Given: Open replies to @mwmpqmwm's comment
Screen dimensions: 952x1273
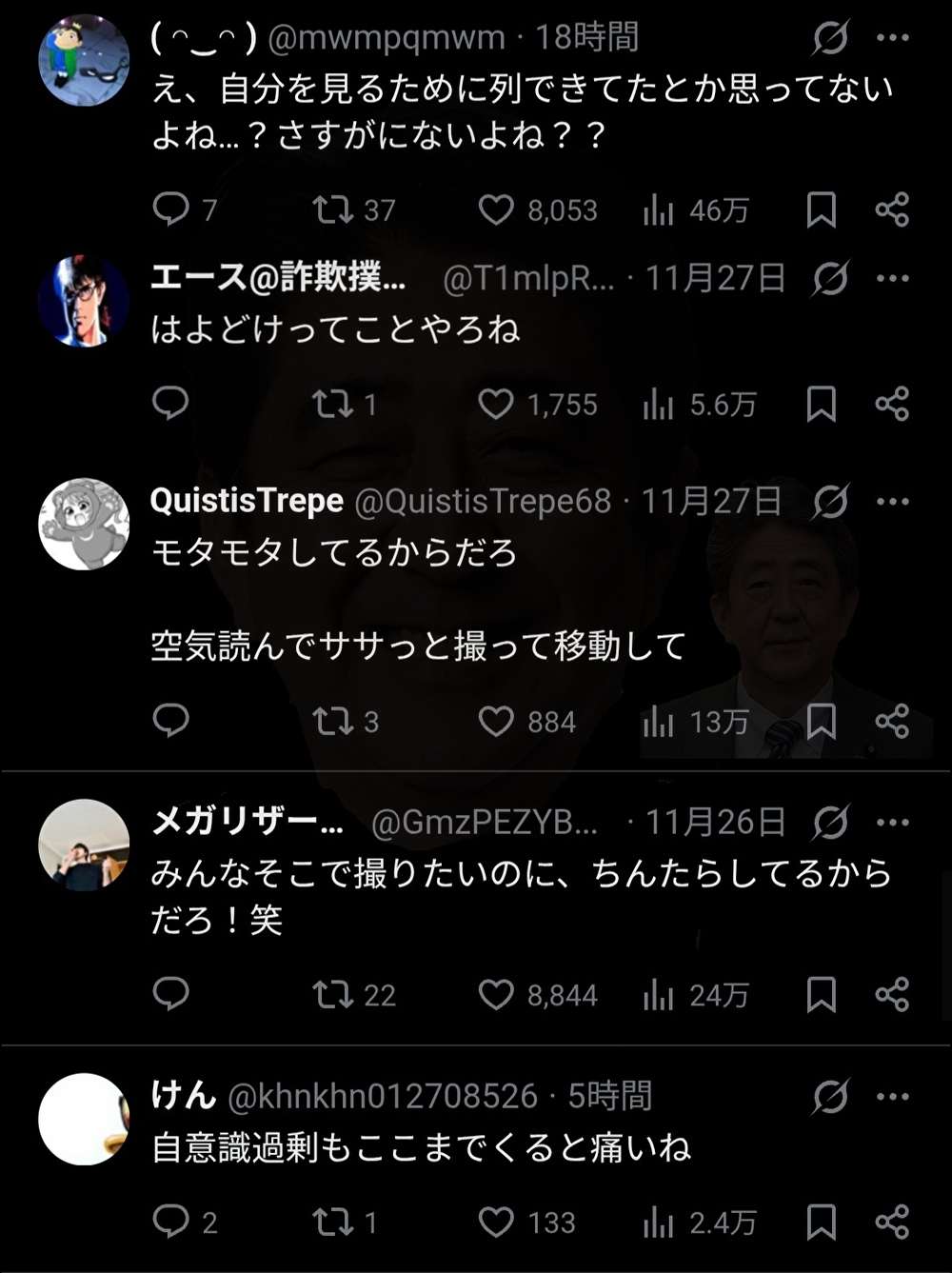Looking at the screenshot, I should coord(171,209).
